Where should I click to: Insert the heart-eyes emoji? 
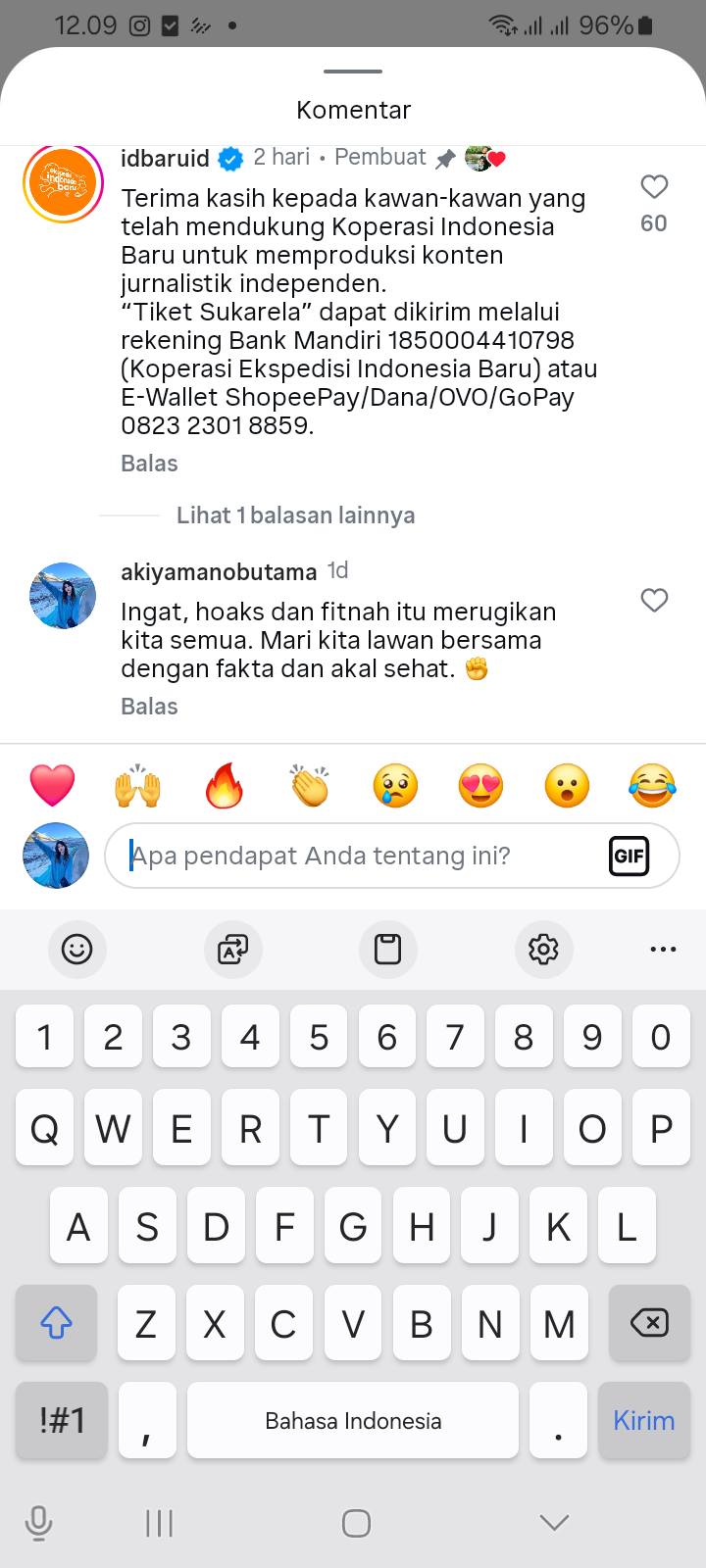480,786
